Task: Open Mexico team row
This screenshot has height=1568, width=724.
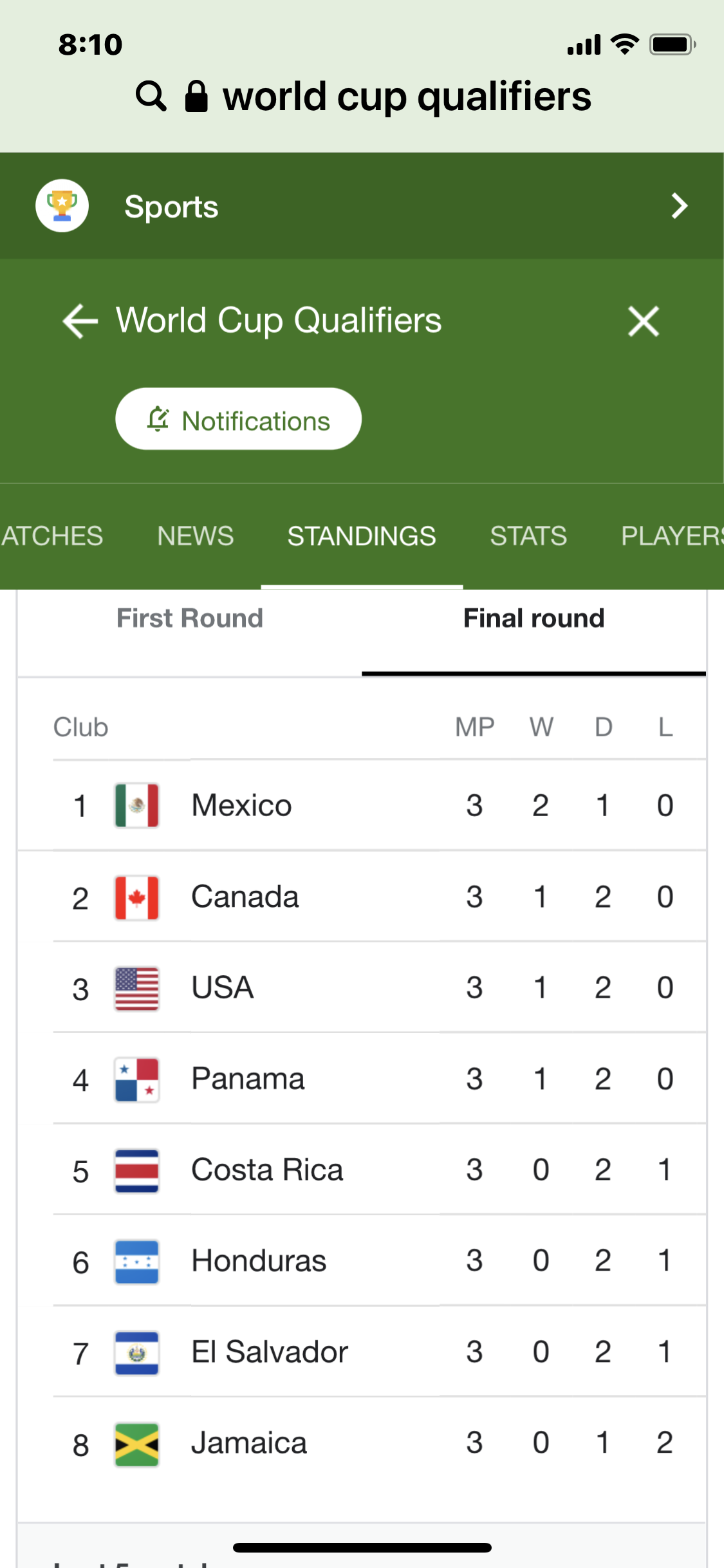Action: 242,805
